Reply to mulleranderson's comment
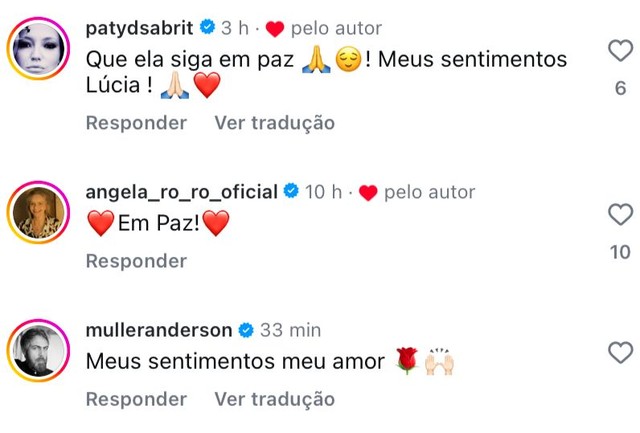This screenshot has height=433, width=640. [x=136, y=399]
